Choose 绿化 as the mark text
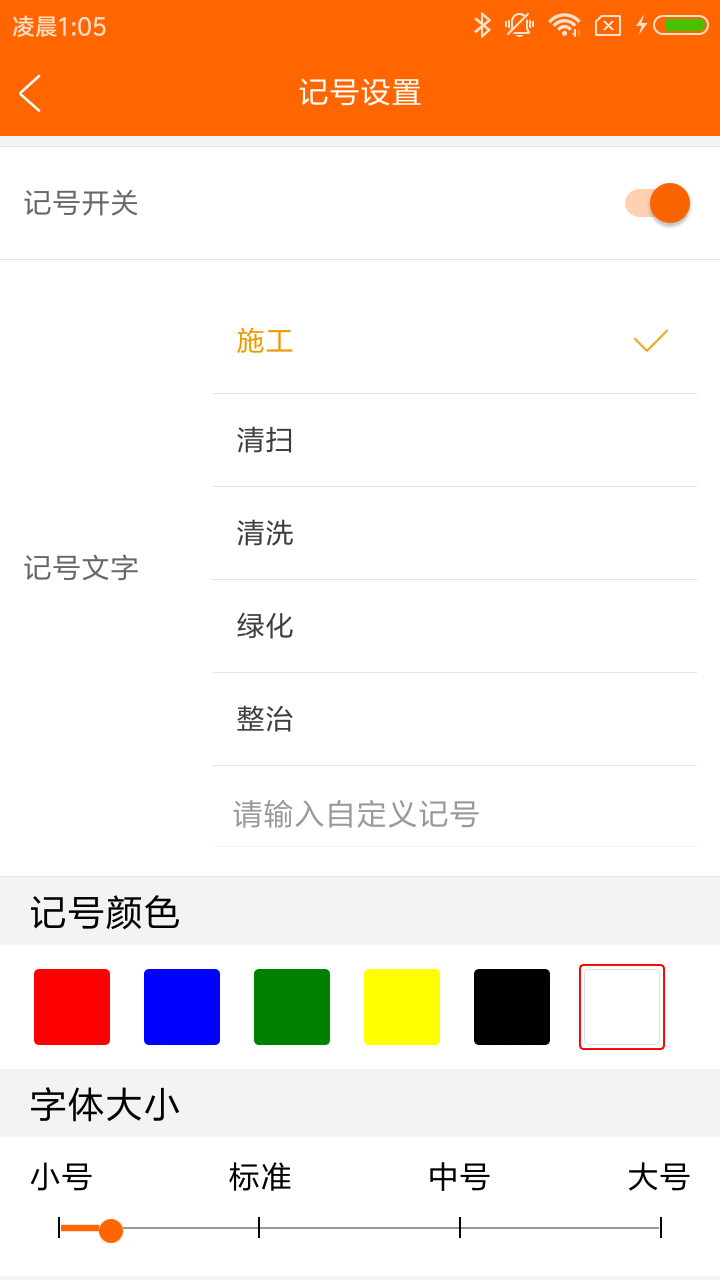The image size is (720, 1280). 264,626
